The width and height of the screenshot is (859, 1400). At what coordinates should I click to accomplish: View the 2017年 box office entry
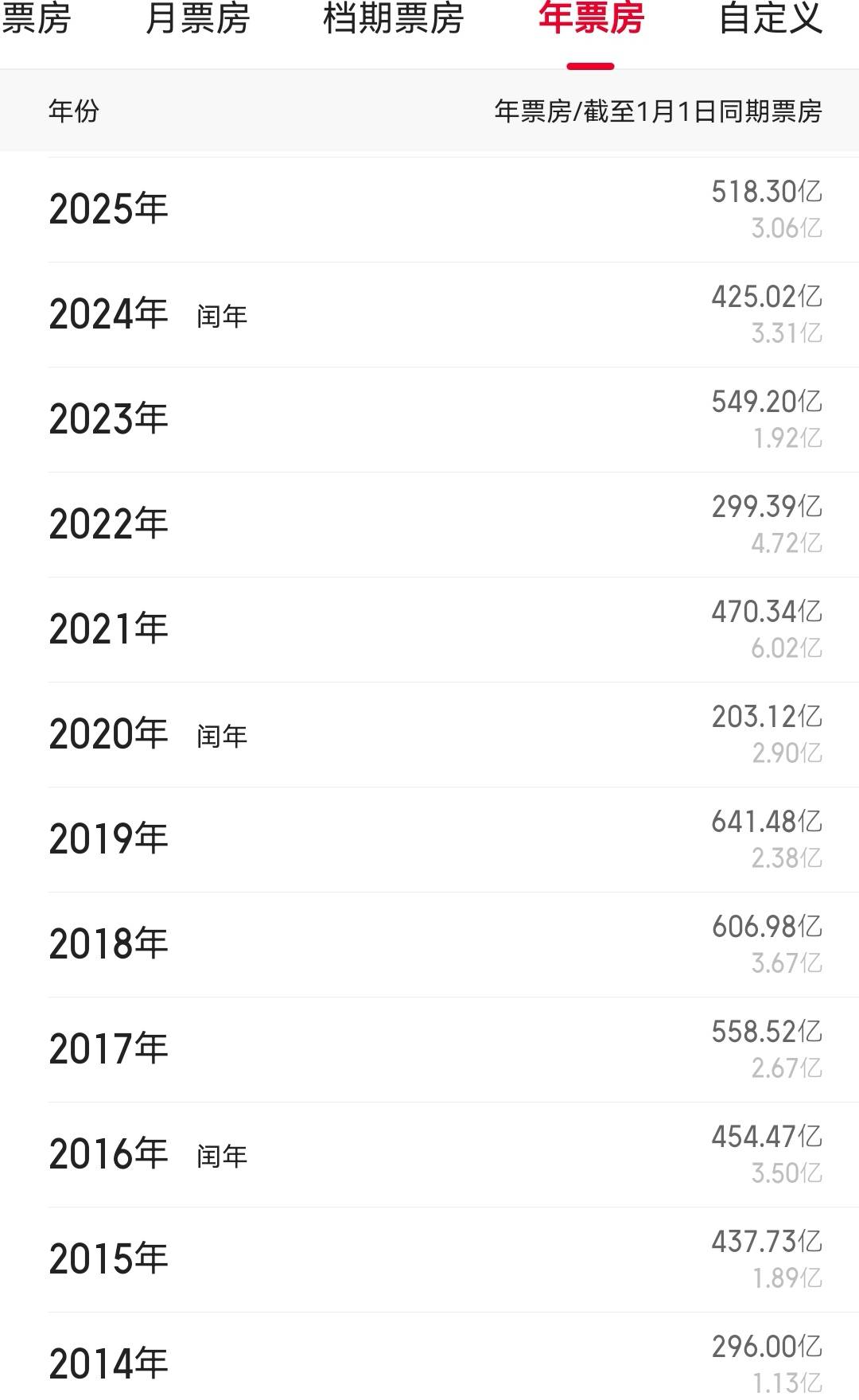429,1049
